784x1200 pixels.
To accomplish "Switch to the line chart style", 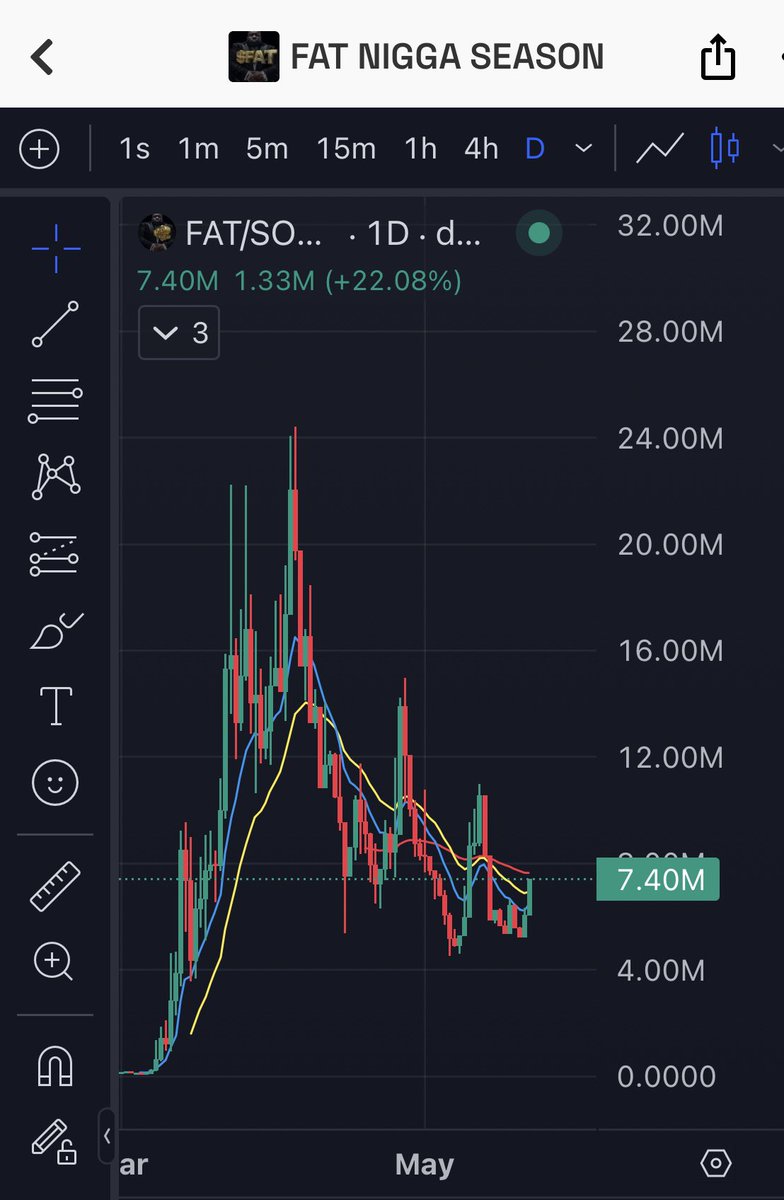I will pos(660,149).
